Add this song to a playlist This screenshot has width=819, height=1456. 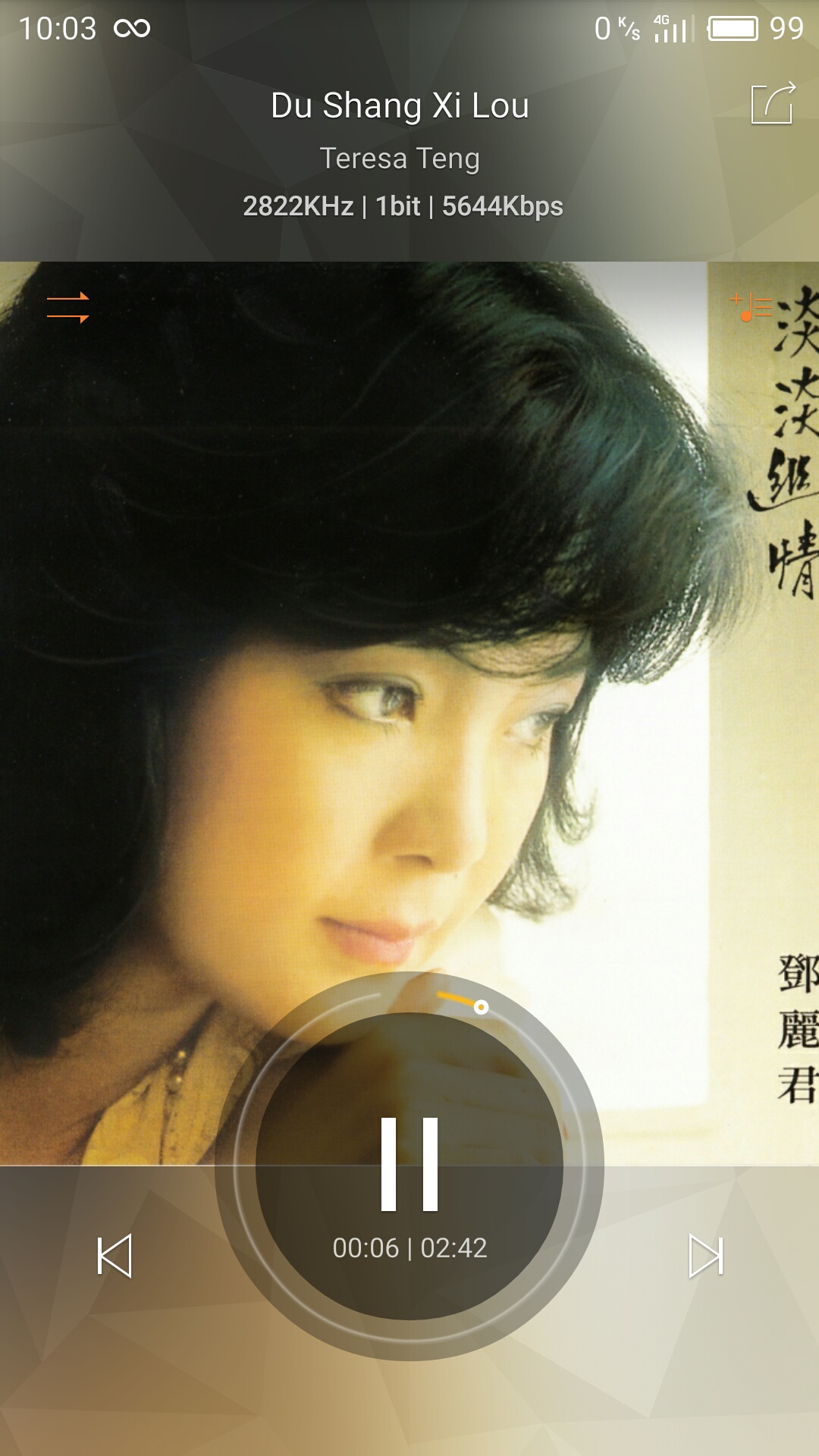751,307
